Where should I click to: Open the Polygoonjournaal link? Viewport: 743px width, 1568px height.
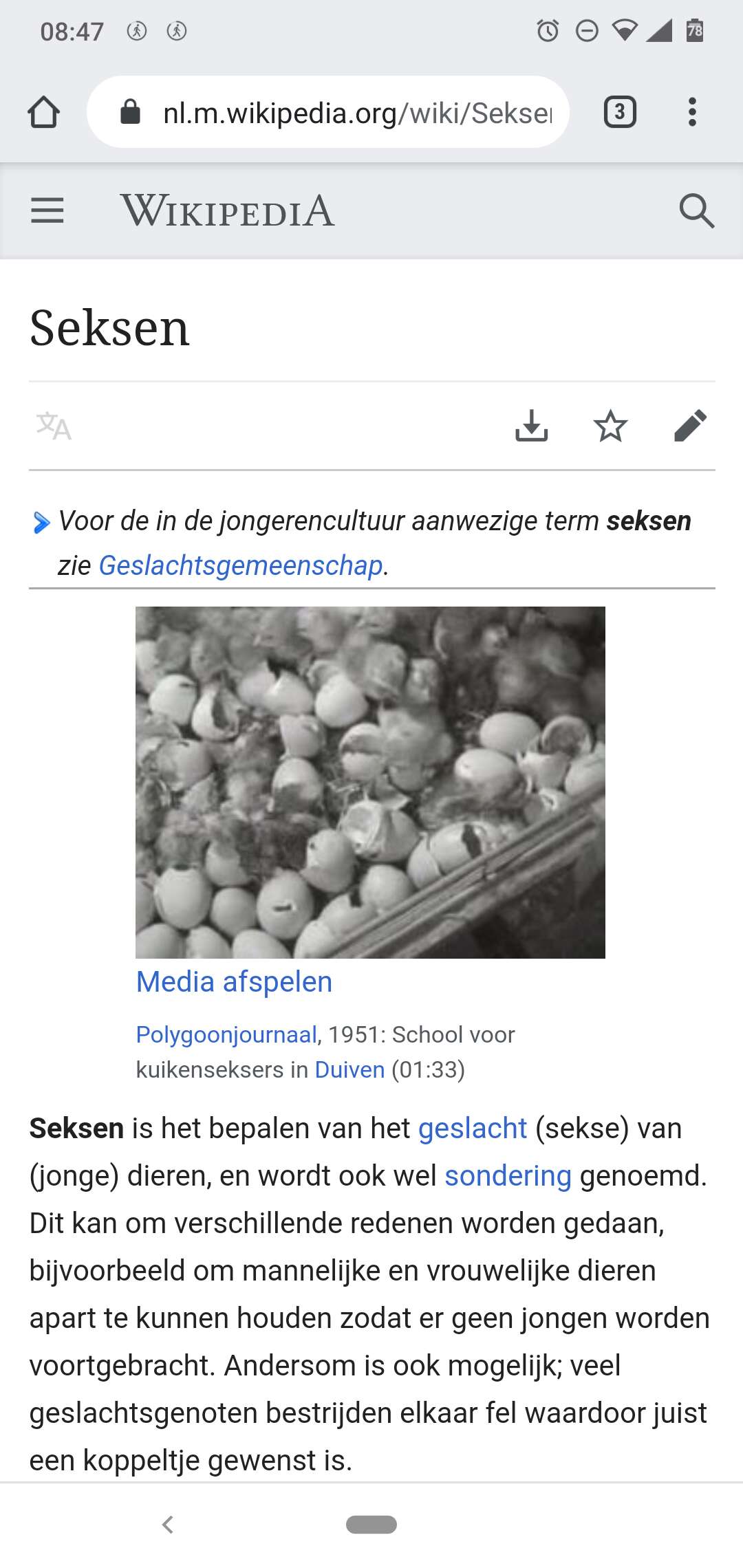[x=226, y=1034]
